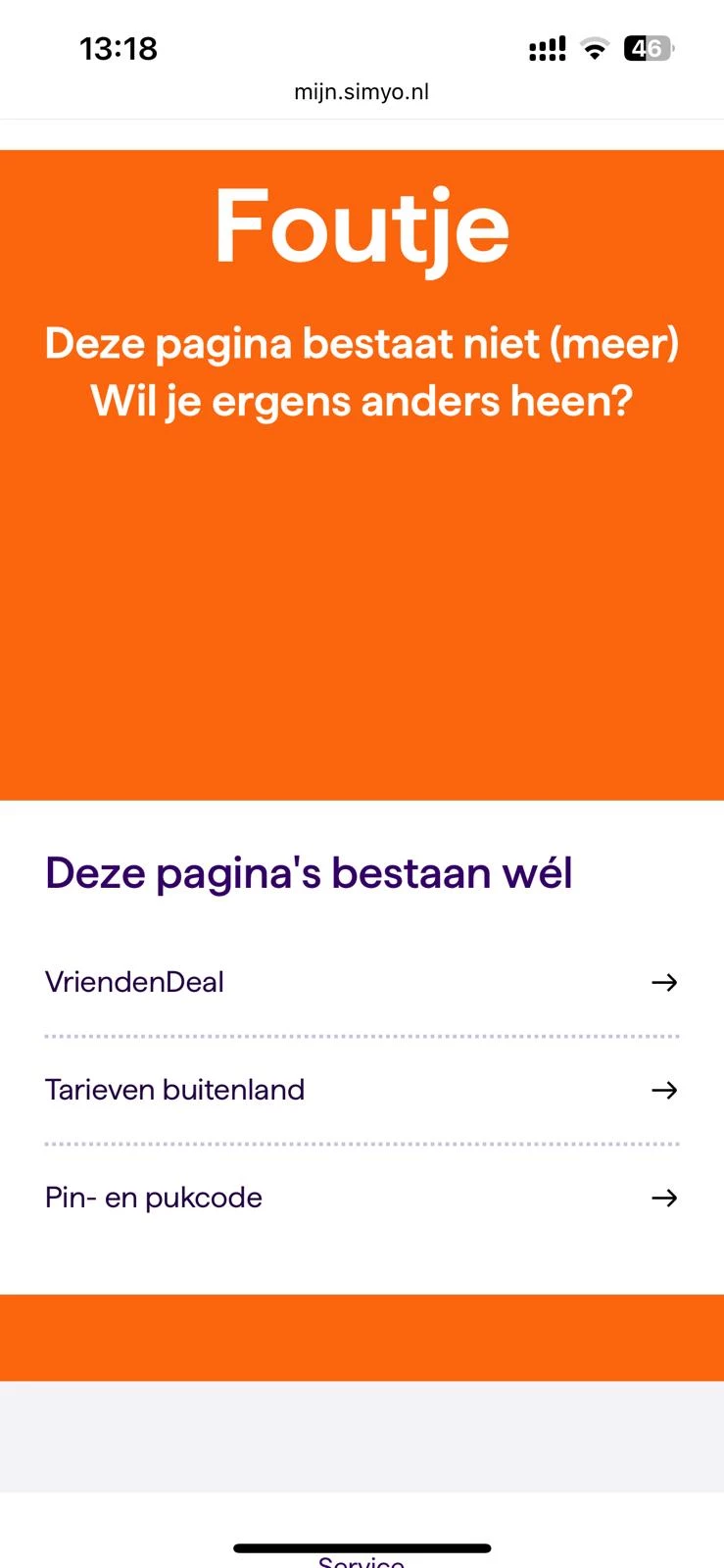Image resolution: width=724 pixels, height=1568 pixels.
Task: Go to Tarieven buitenland
Action: point(175,1090)
